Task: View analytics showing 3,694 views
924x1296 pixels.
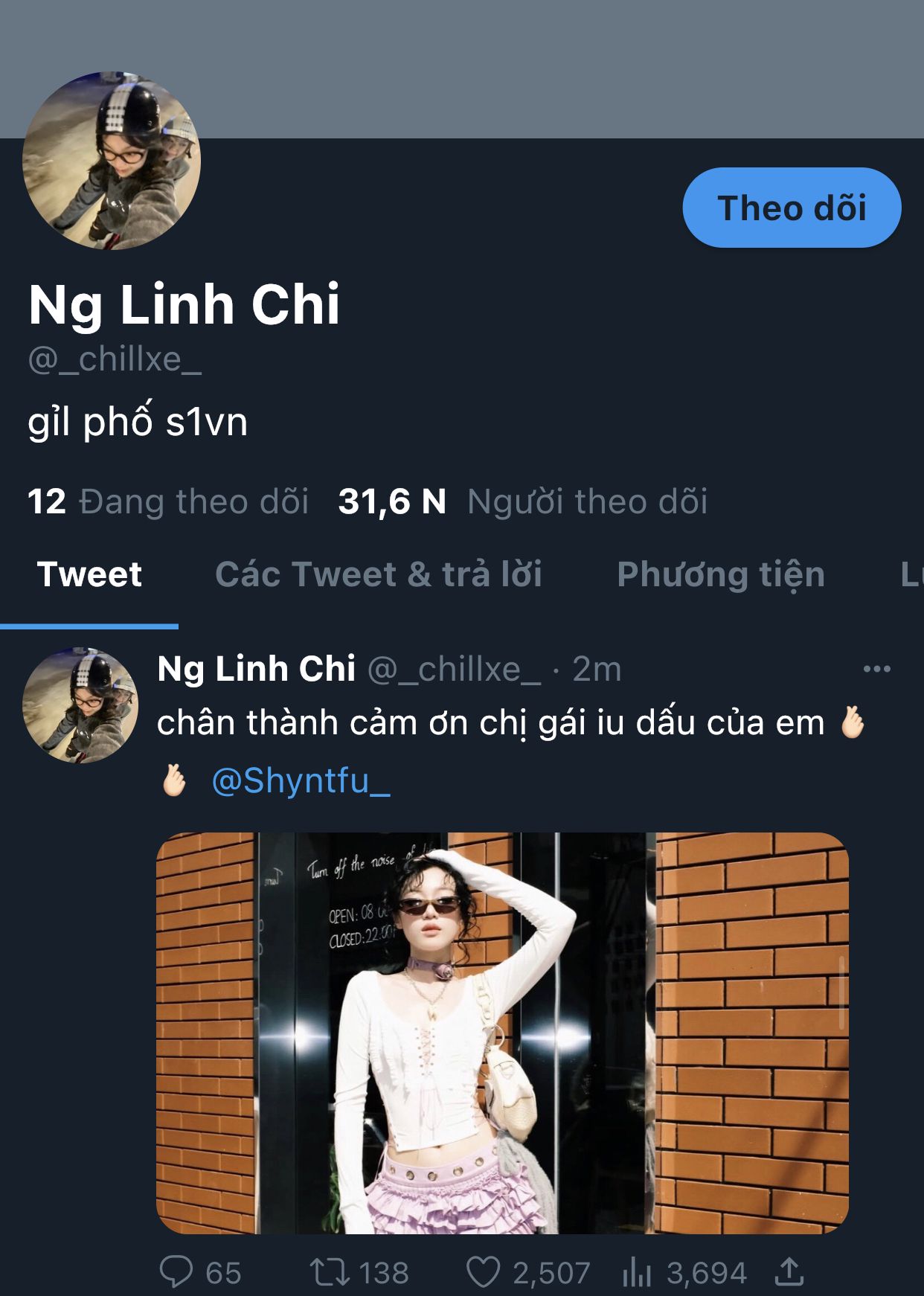Action: click(x=638, y=1272)
